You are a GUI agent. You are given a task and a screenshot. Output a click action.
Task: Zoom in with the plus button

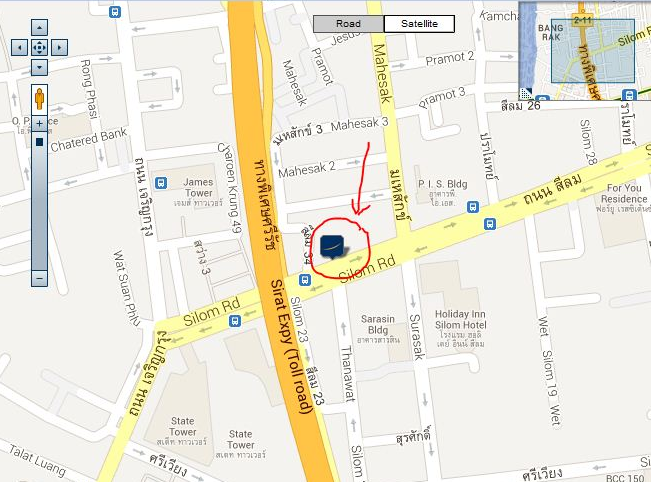point(39,123)
